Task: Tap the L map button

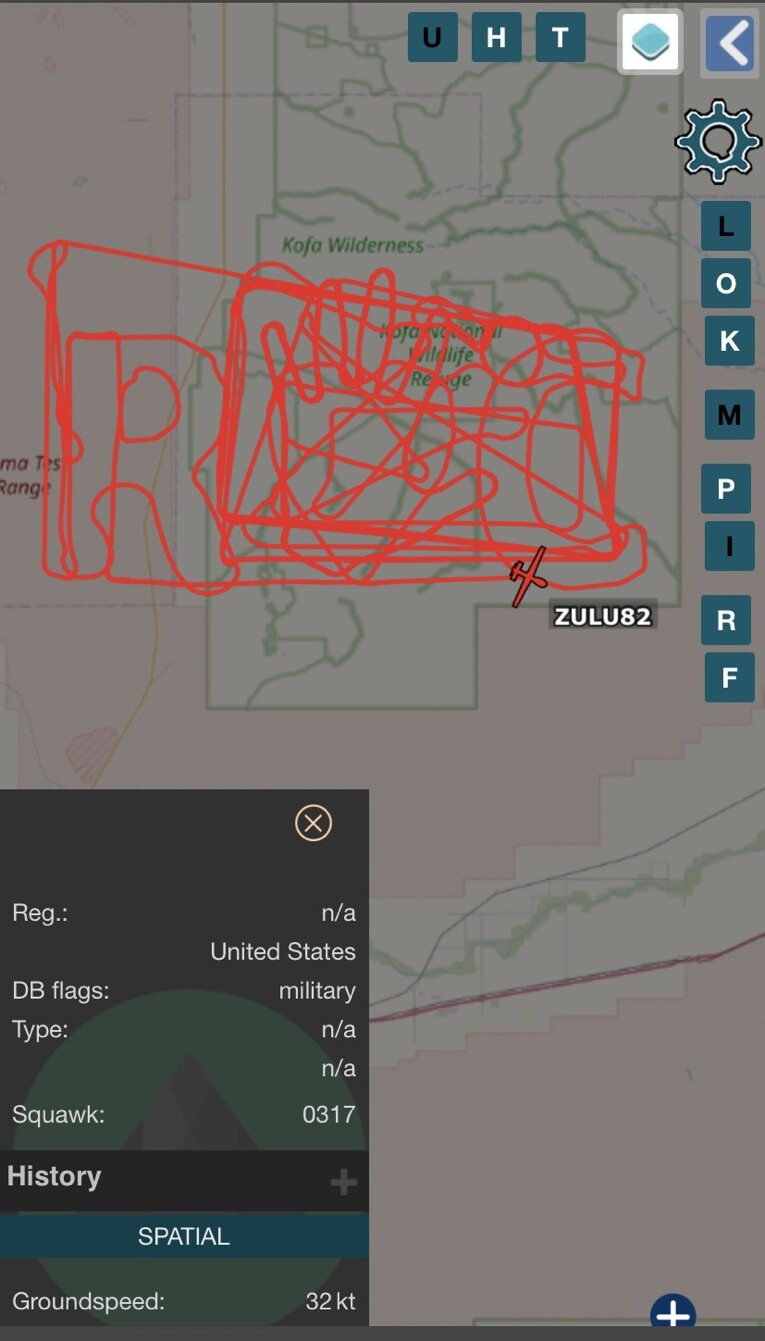Action: click(x=726, y=225)
